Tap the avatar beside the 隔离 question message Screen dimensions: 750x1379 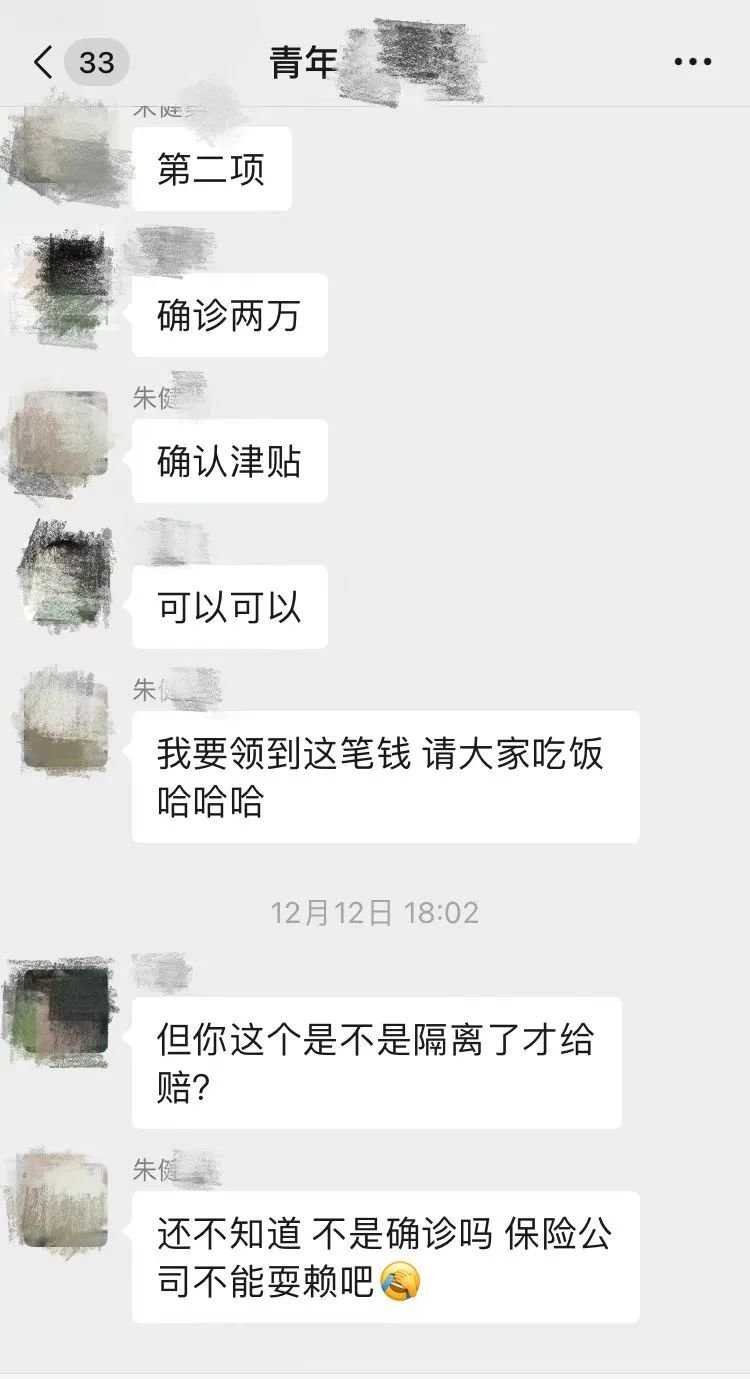tap(62, 1010)
